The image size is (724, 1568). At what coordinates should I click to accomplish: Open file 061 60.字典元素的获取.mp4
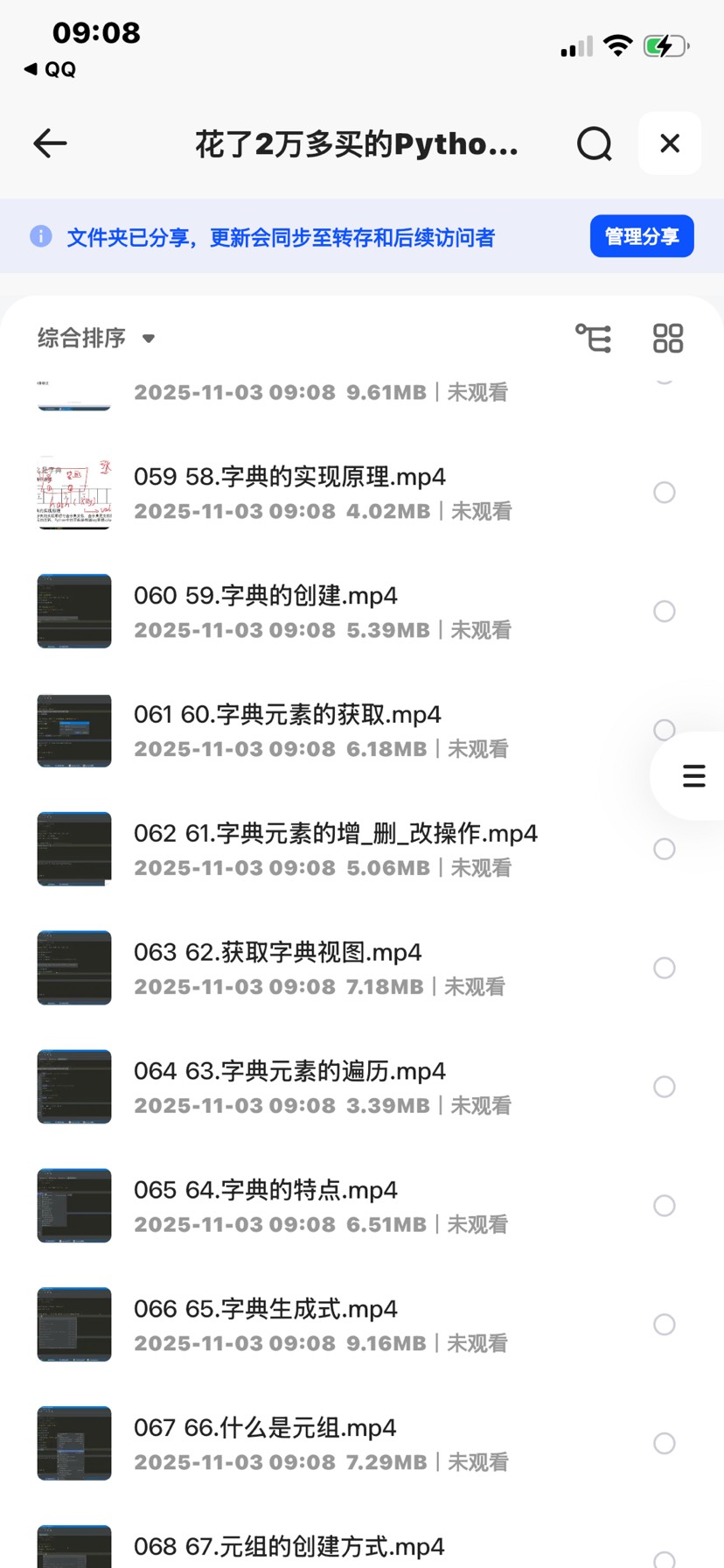[289, 714]
